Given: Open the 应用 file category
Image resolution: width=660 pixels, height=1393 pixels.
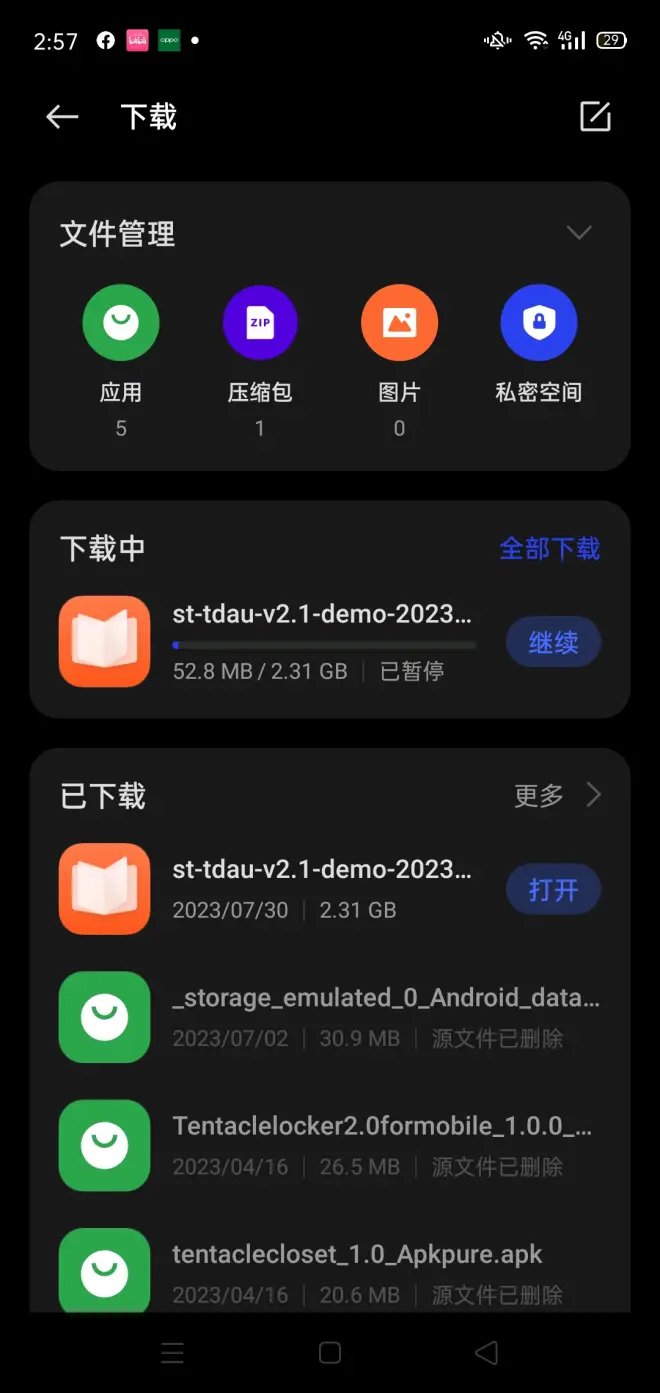Looking at the screenshot, I should [121, 323].
